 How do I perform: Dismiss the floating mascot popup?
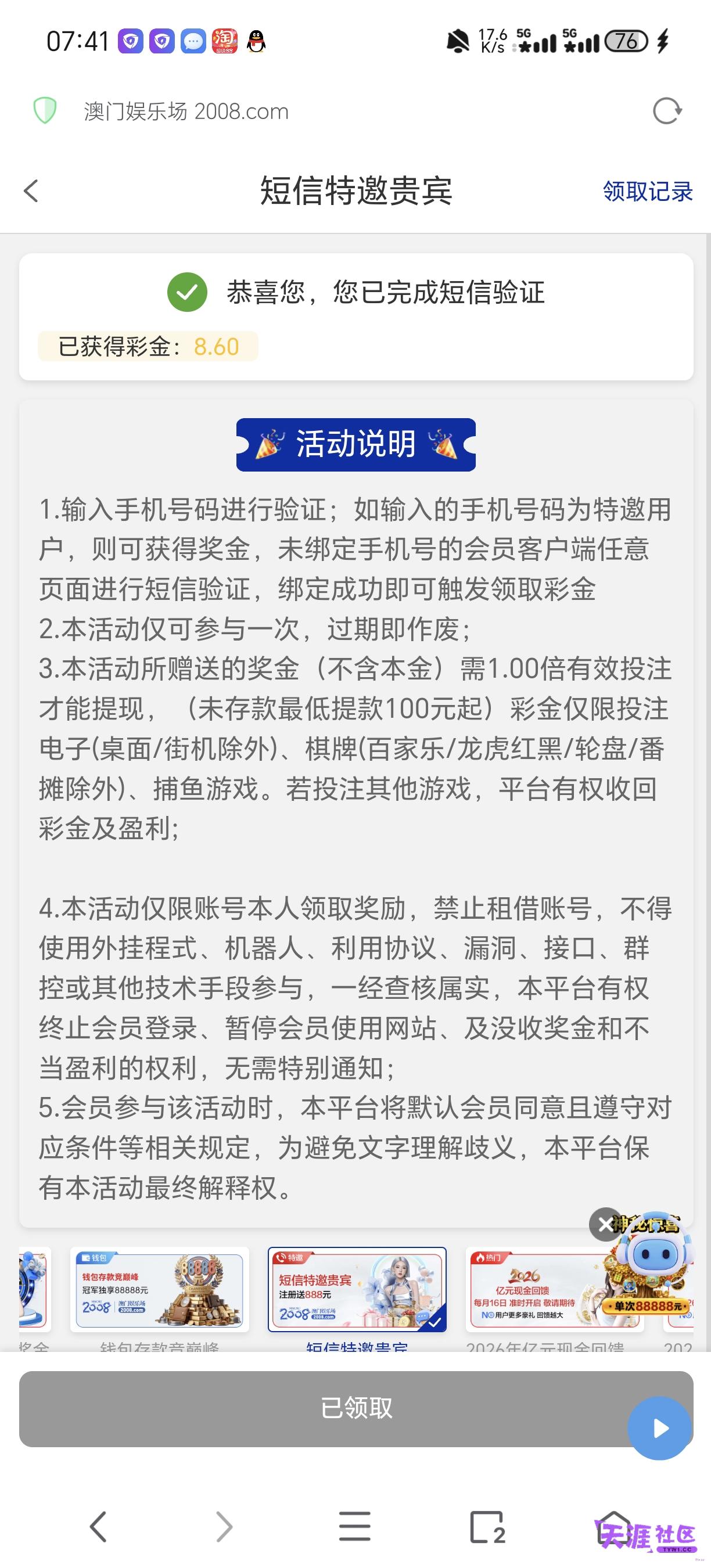coord(605,1225)
